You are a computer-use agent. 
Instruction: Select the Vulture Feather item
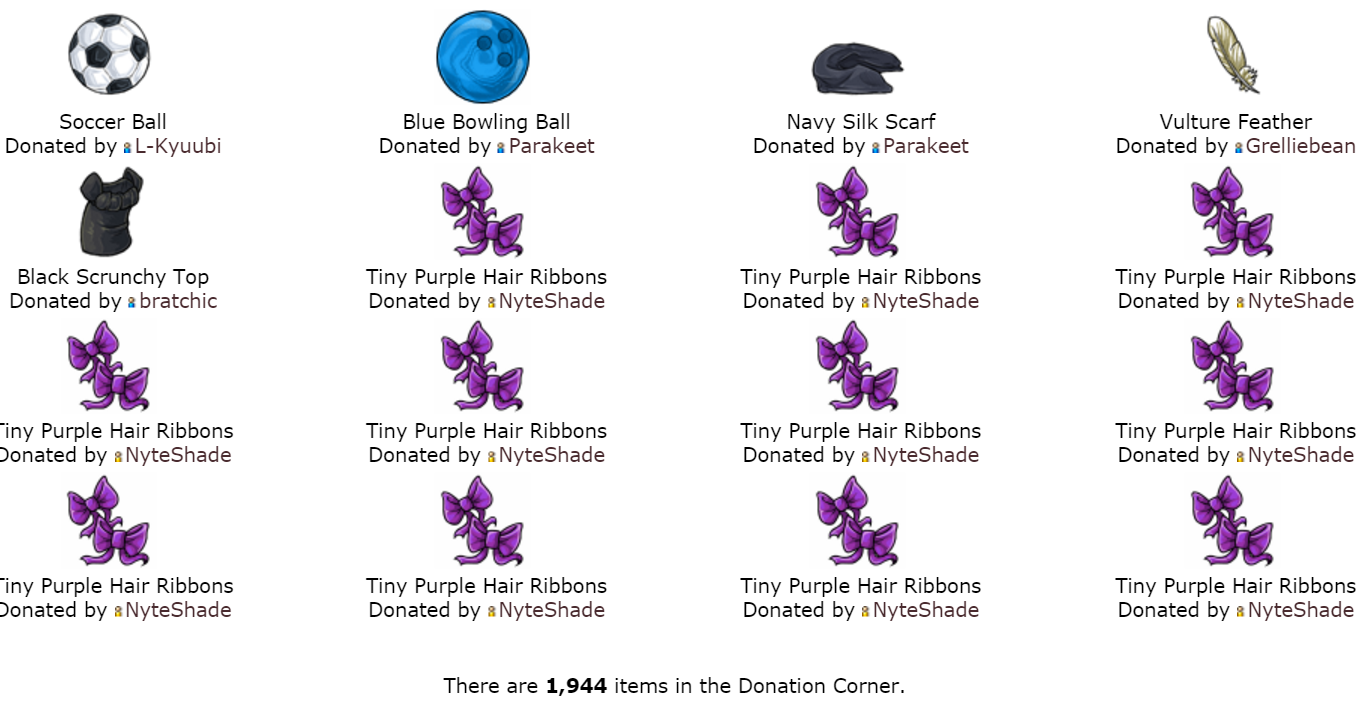pos(1232,55)
